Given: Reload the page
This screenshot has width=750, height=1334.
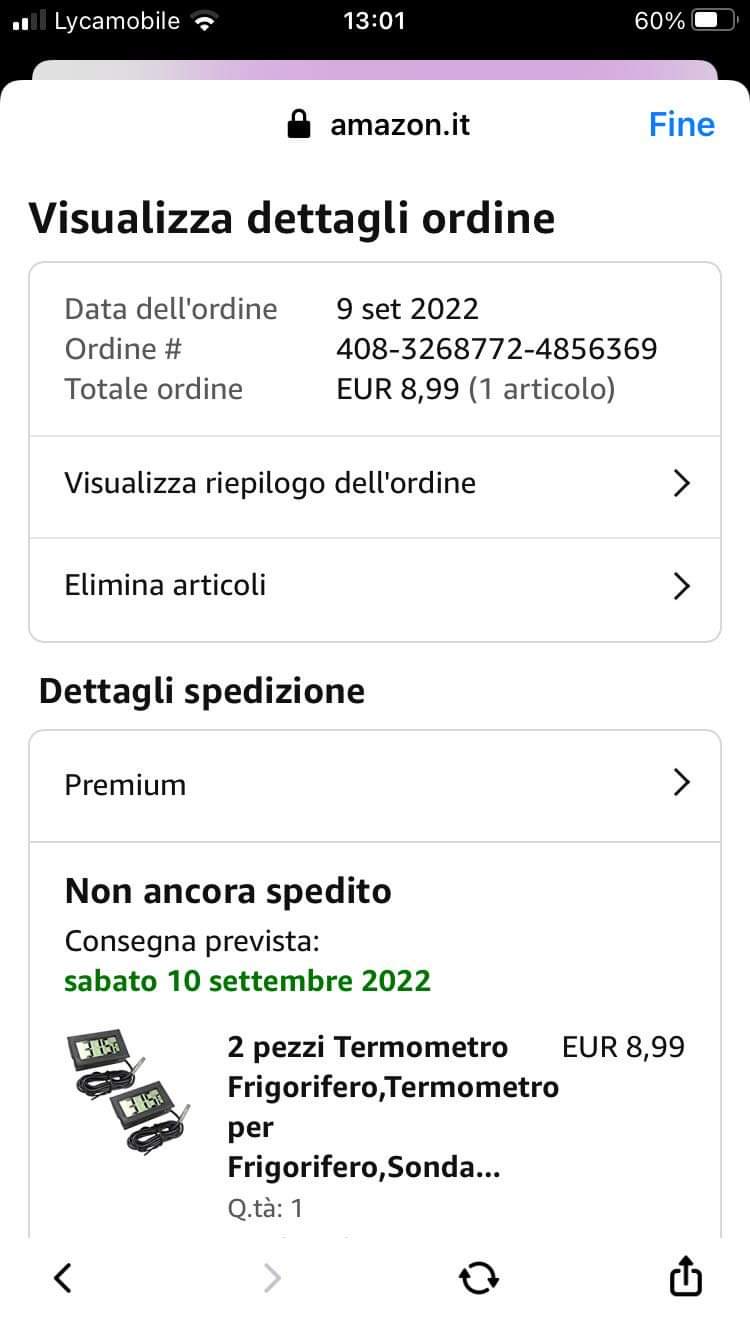Looking at the screenshot, I should coord(478,1277).
